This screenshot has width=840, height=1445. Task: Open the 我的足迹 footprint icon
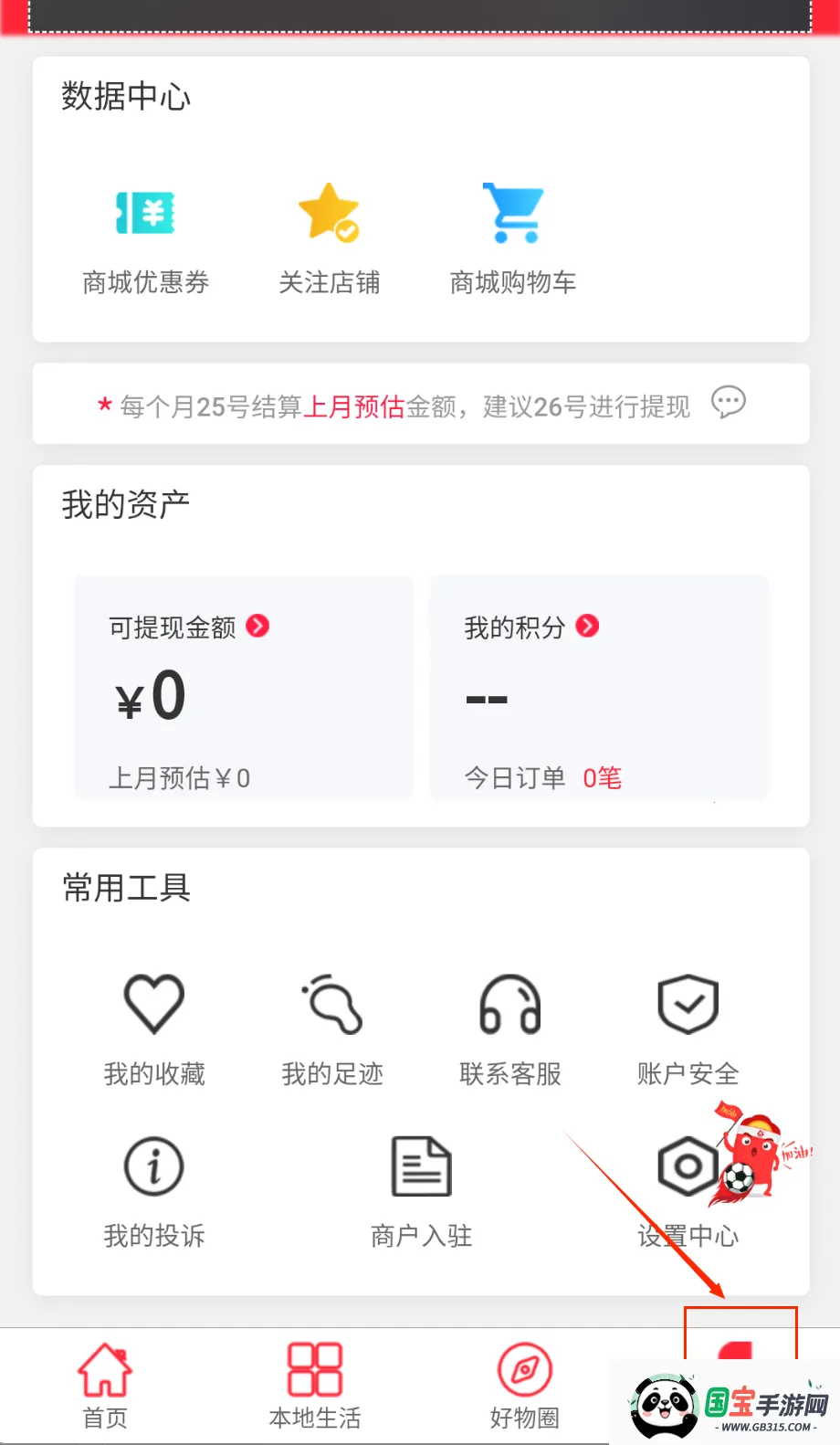tap(331, 1005)
